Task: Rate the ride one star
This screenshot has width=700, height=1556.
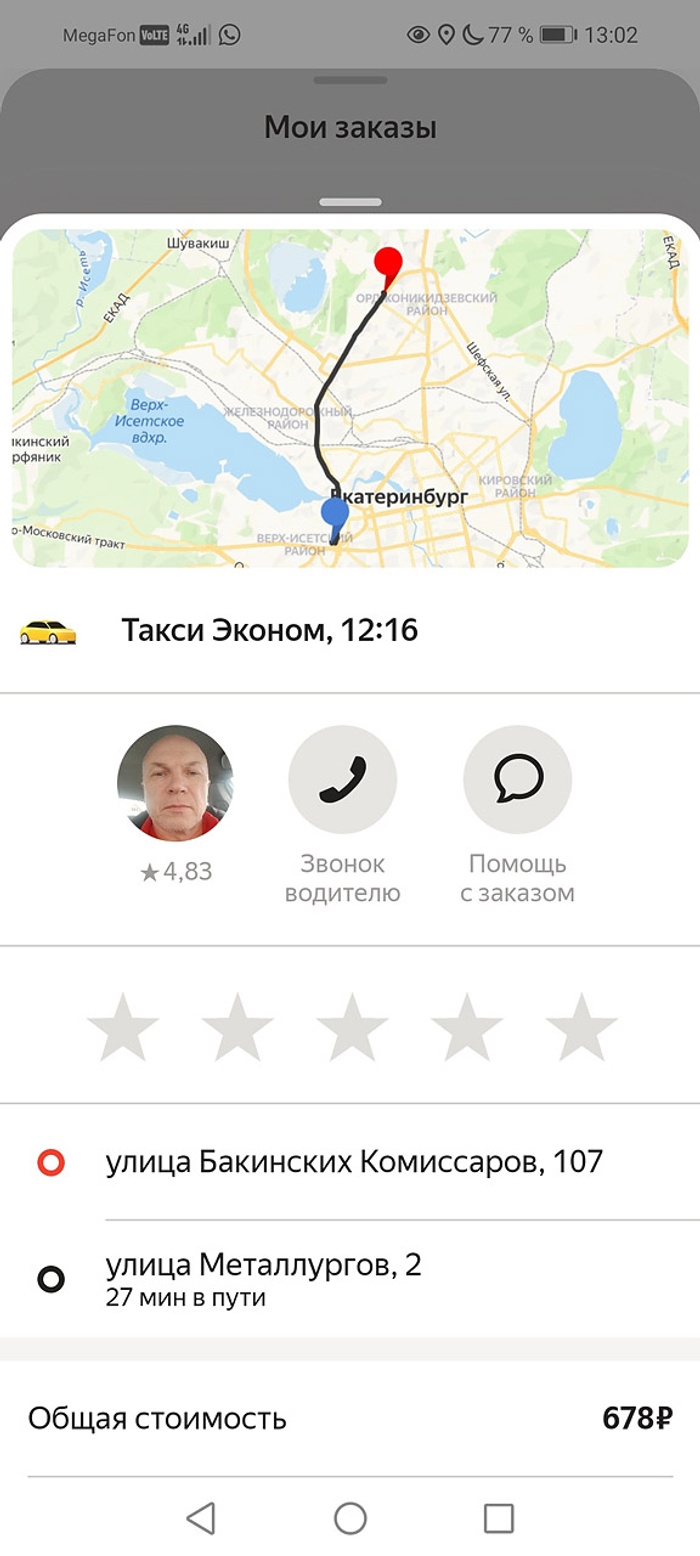Action: (123, 1027)
